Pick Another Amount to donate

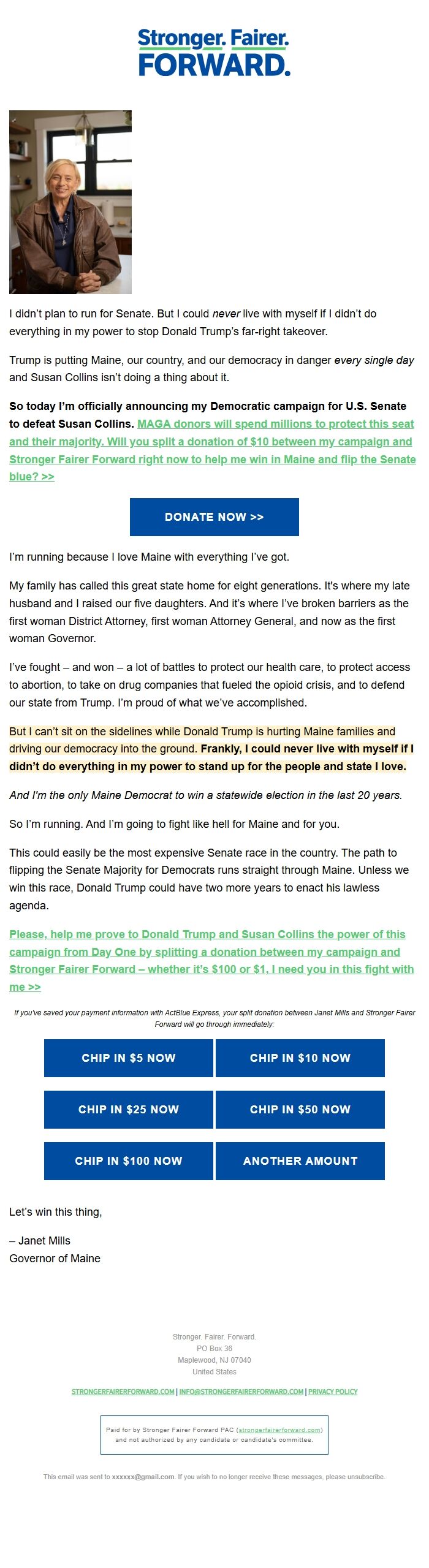[x=300, y=1161]
